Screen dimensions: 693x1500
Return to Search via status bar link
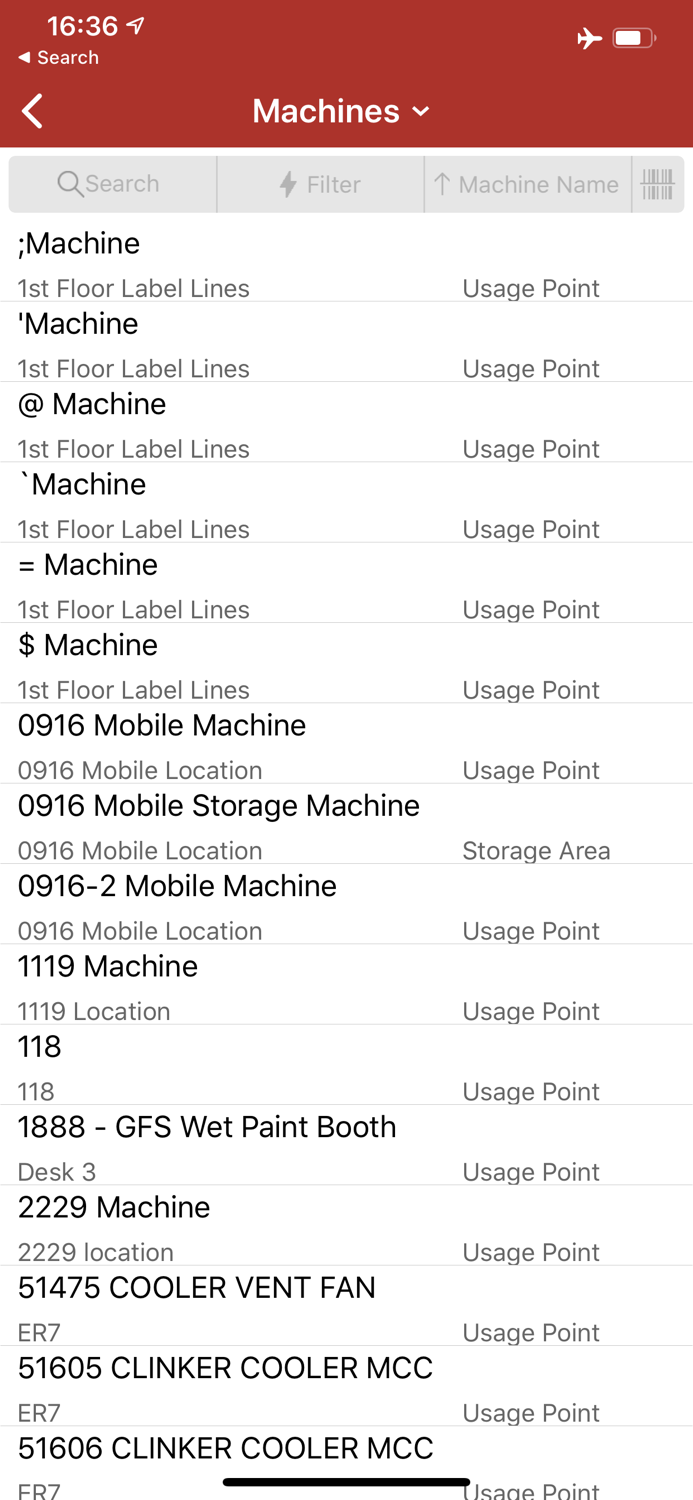[59, 58]
